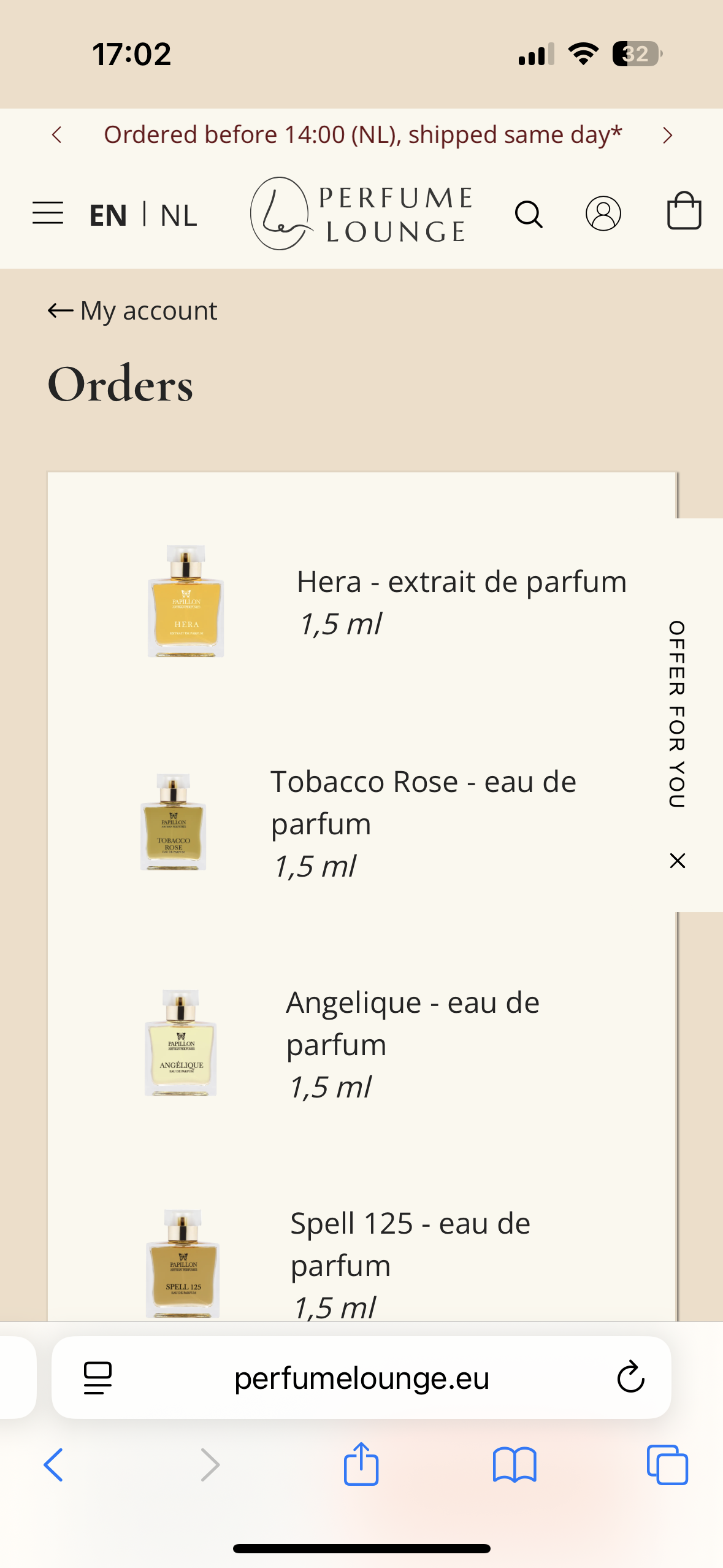Go back to My account
The width and height of the screenshot is (723, 1568).
pos(133,311)
